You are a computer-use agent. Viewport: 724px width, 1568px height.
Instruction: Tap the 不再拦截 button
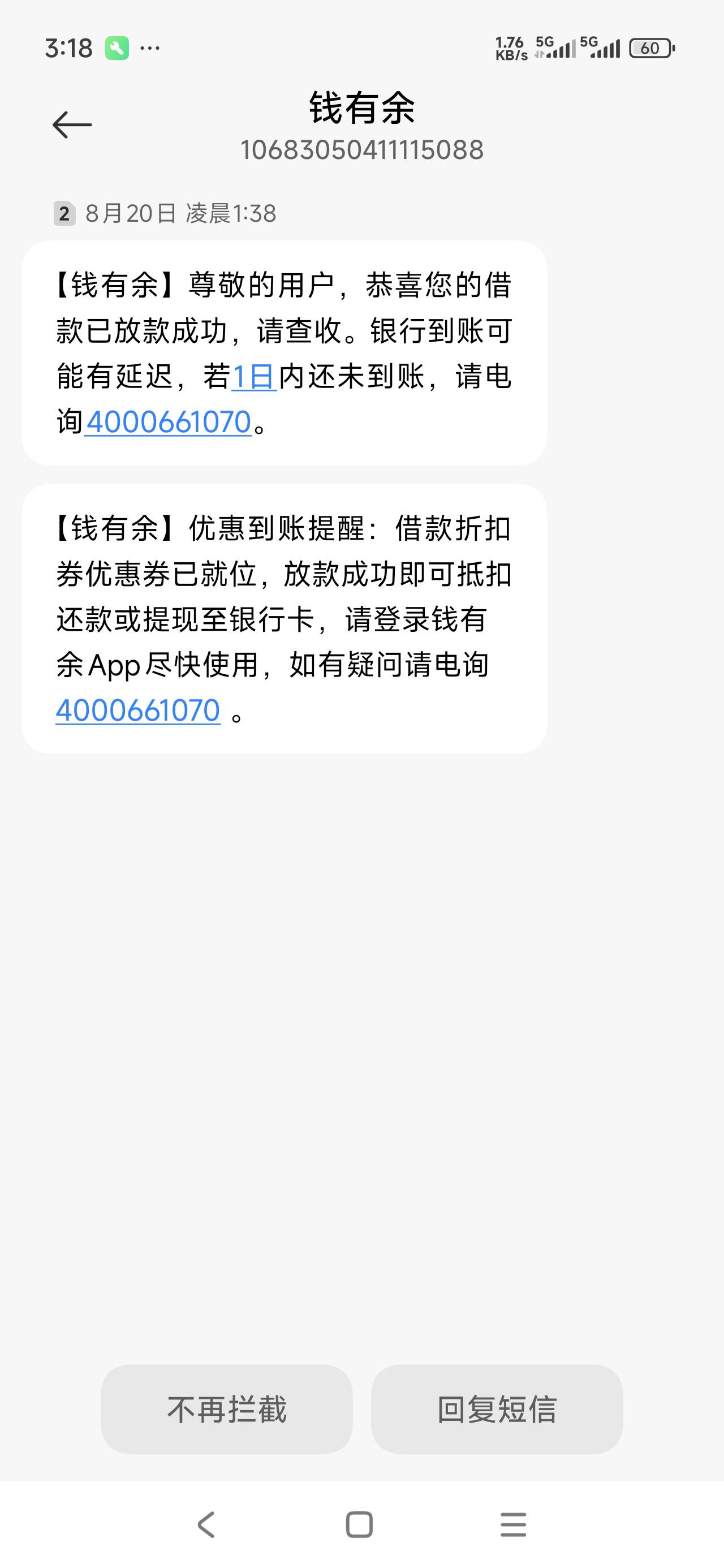tap(226, 1409)
